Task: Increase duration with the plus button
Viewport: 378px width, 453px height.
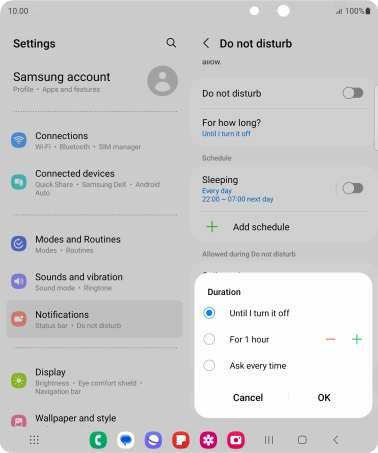Action: (357, 339)
